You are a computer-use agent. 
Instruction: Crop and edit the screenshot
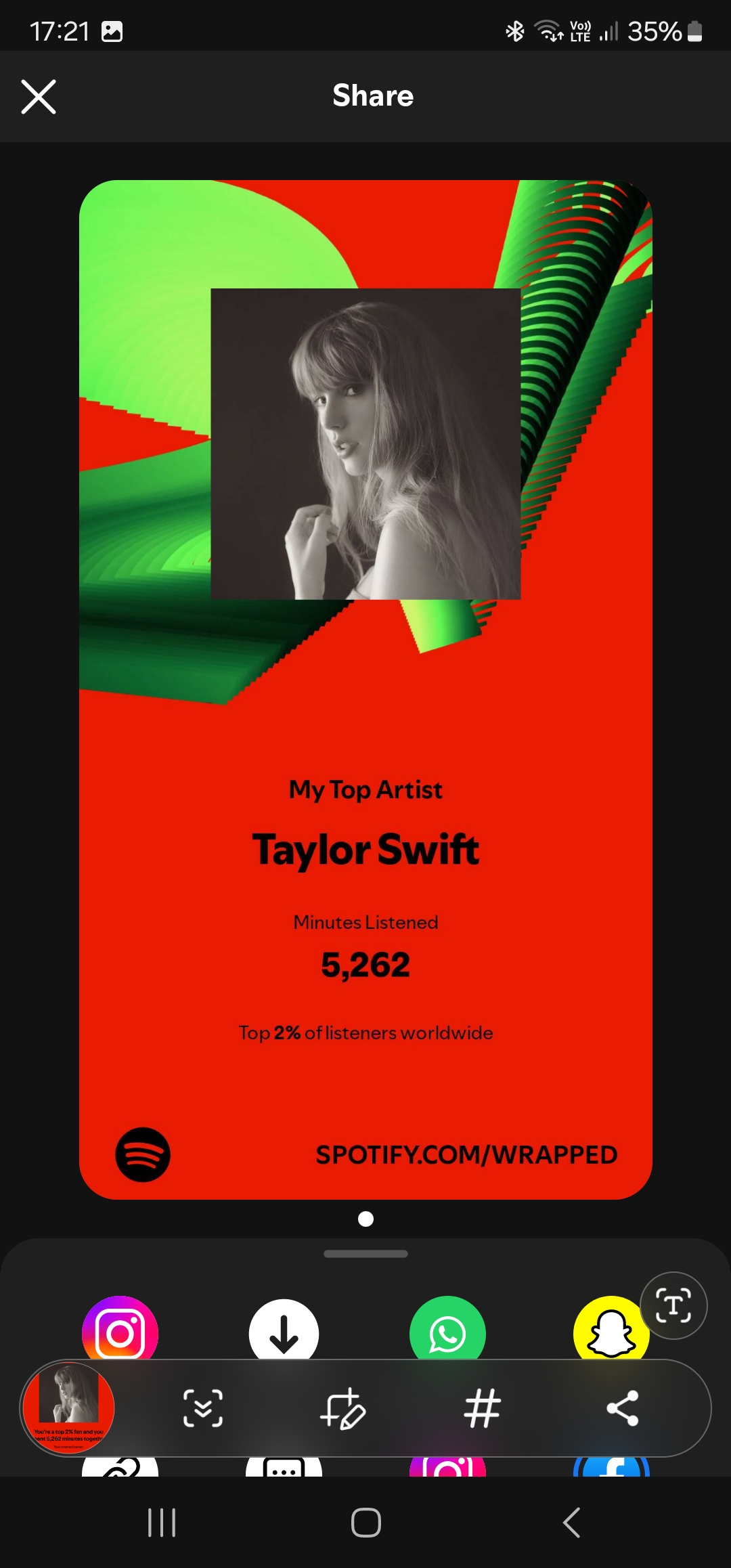(x=343, y=1408)
